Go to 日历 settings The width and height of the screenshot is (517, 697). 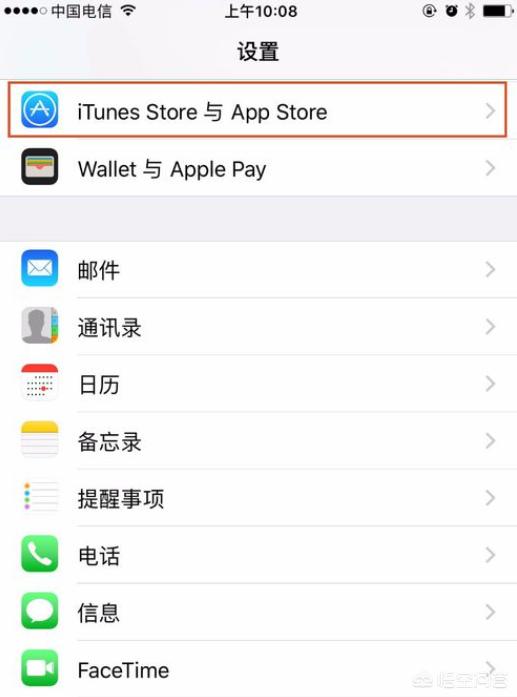point(258,384)
